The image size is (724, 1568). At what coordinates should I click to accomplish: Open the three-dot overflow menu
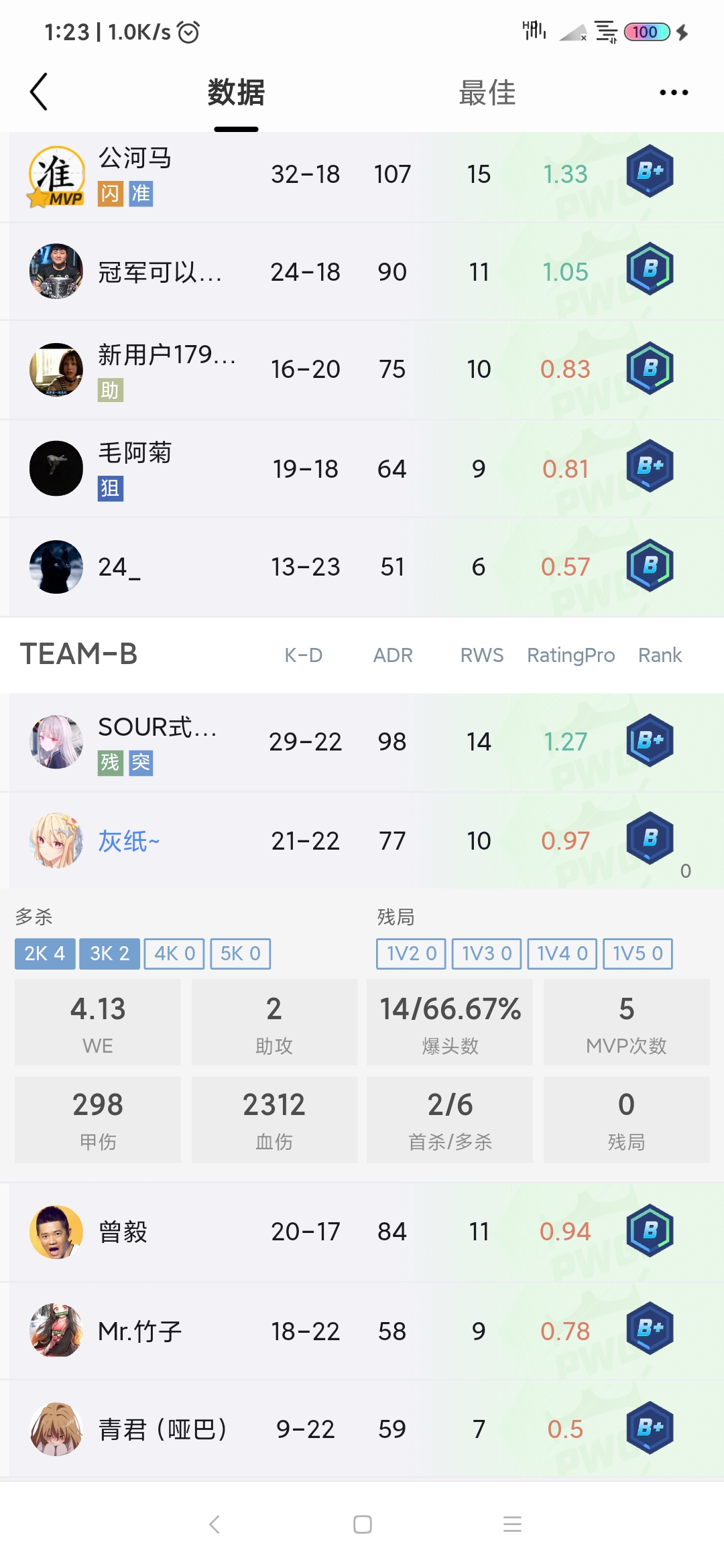tap(673, 92)
